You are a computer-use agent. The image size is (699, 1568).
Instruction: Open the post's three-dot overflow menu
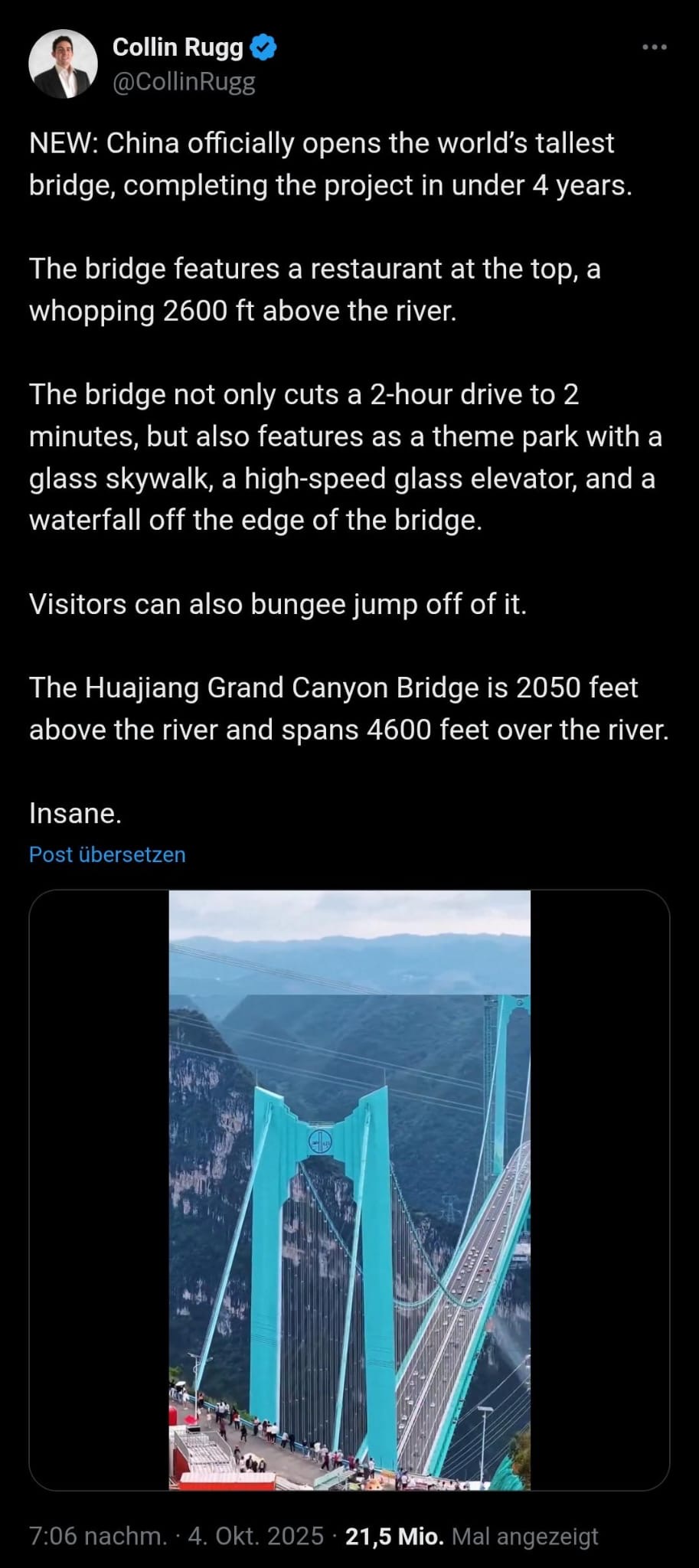pyautogui.click(x=654, y=47)
